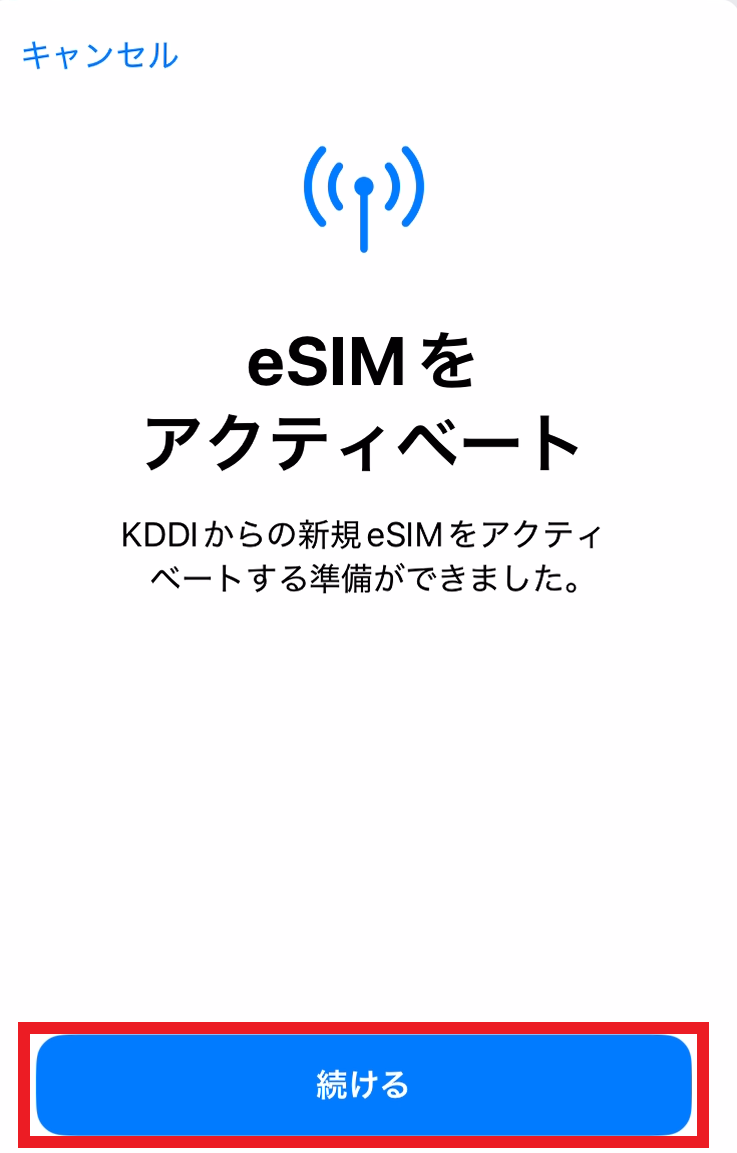Cancel eSIM setup via キャンセル

100,54
